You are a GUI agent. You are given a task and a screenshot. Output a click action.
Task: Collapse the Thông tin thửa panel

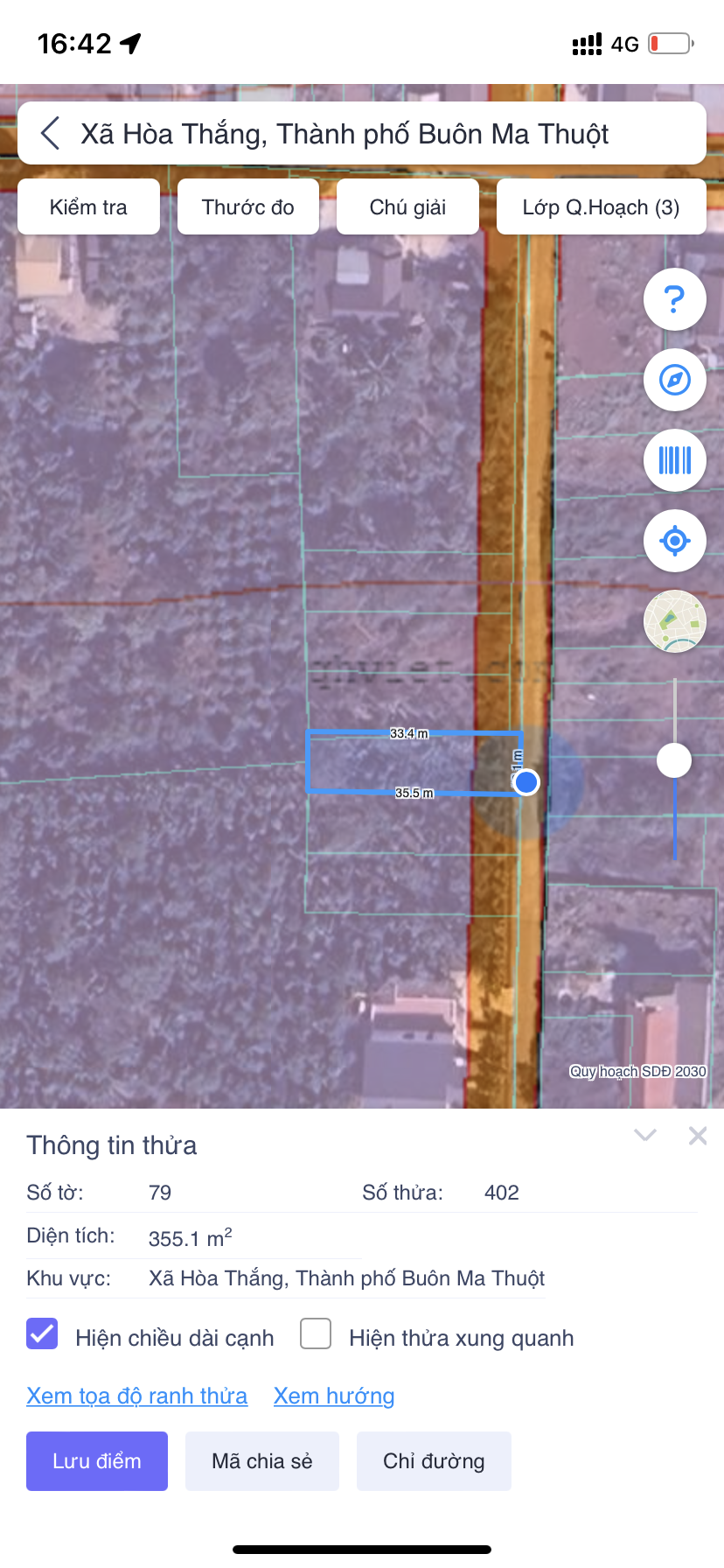(645, 1136)
